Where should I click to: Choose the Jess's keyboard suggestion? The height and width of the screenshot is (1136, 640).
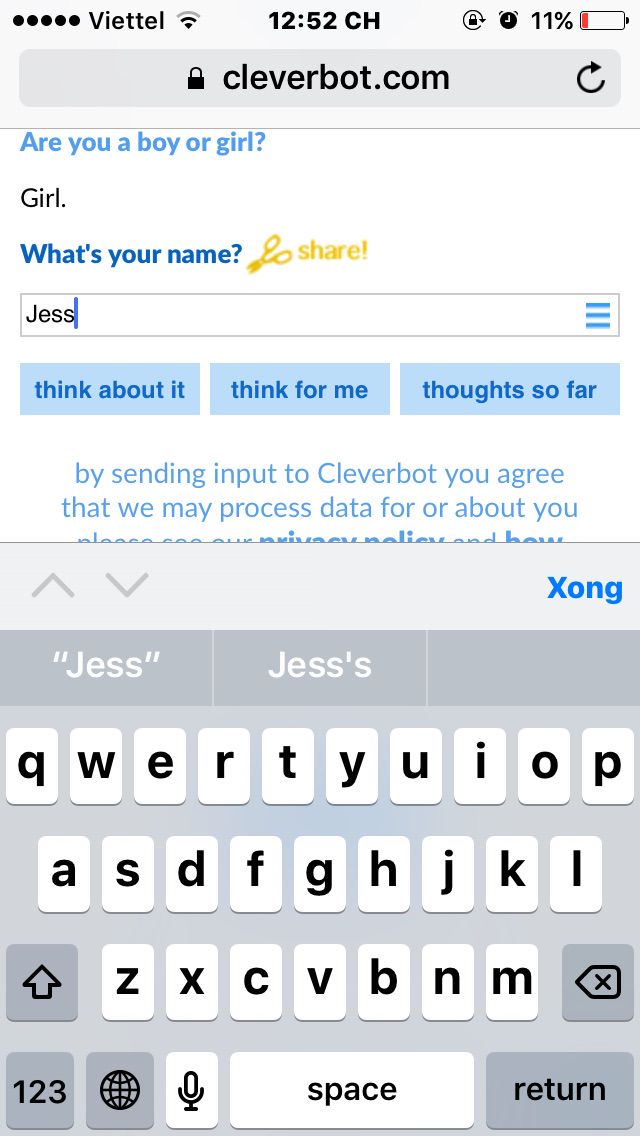tap(320, 666)
